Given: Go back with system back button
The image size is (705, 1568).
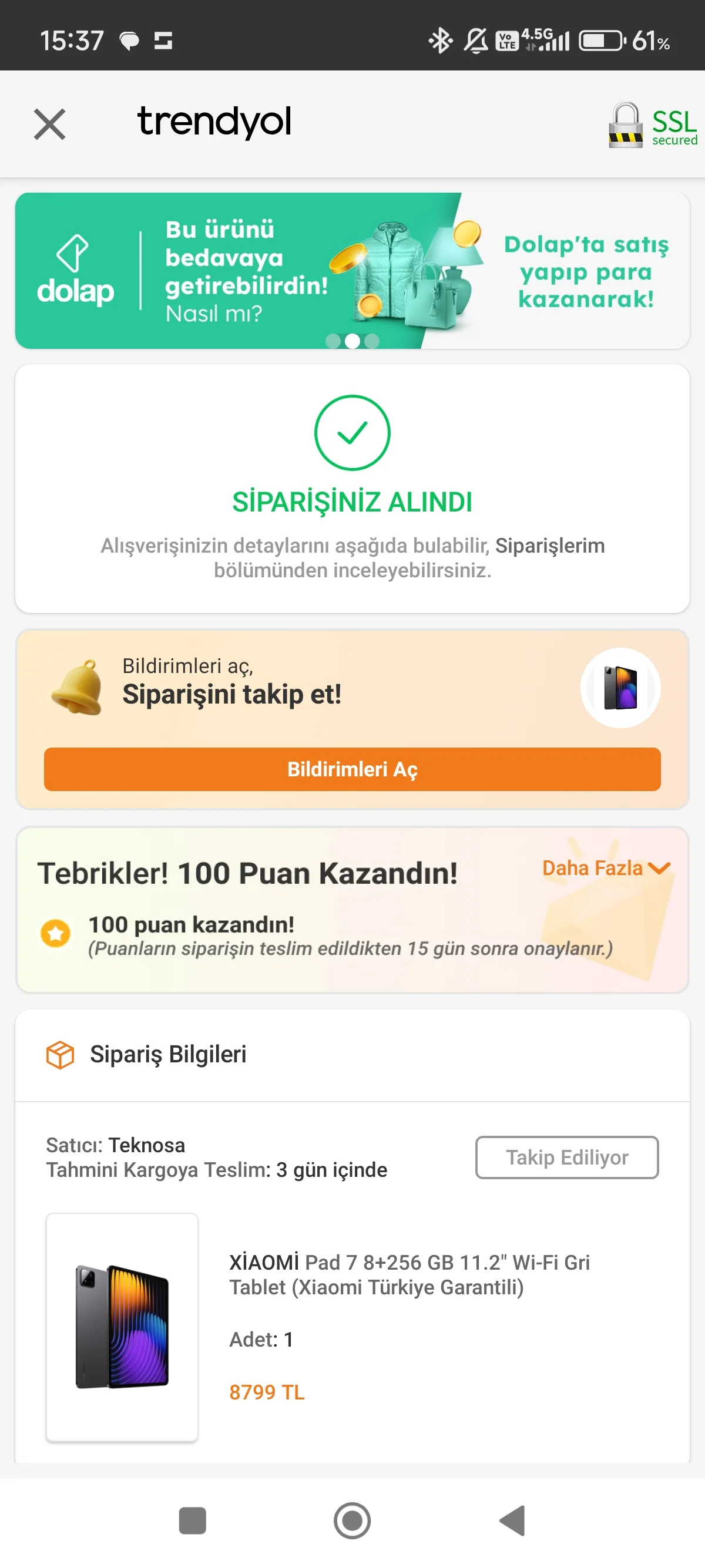Looking at the screenshot, I should (x=512, y=1520).
